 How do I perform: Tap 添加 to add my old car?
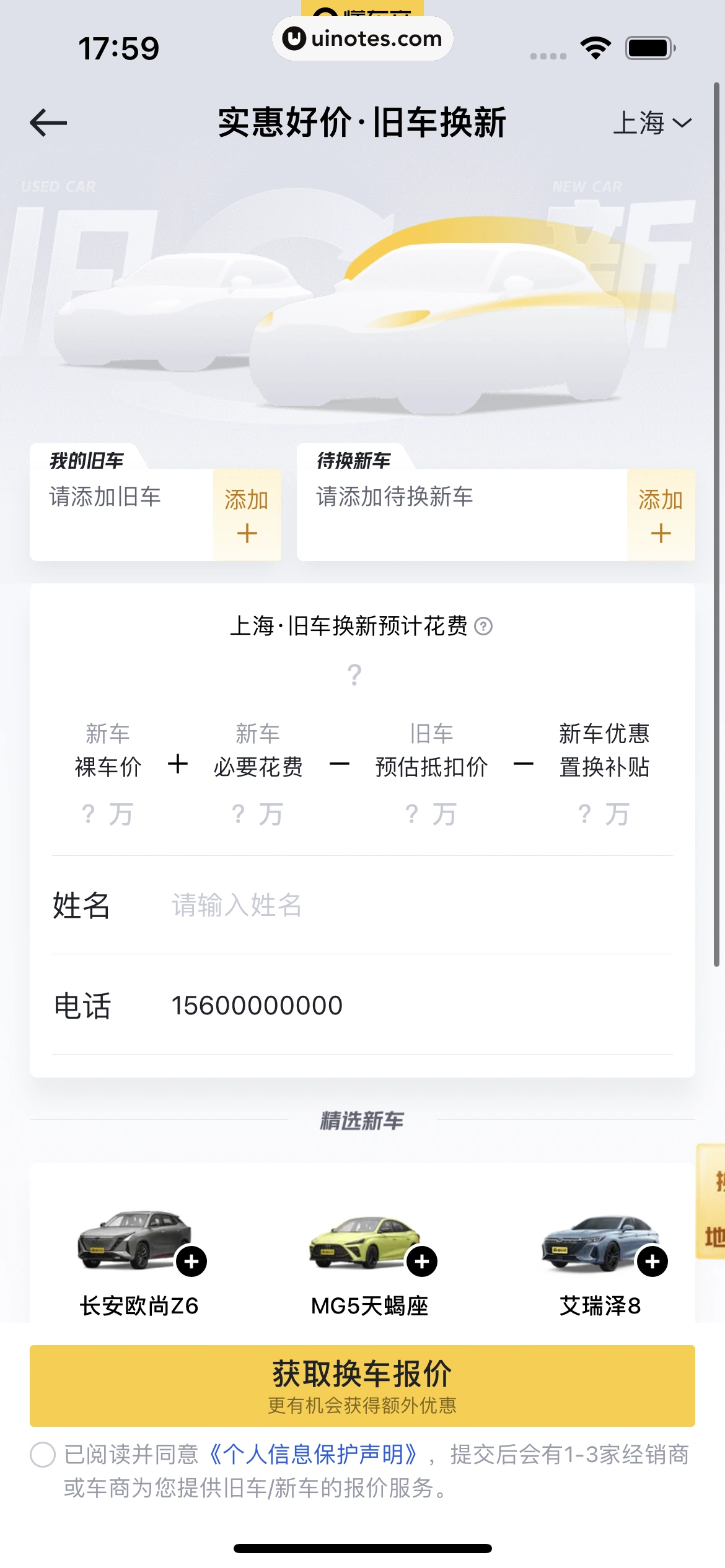point(247,515)
